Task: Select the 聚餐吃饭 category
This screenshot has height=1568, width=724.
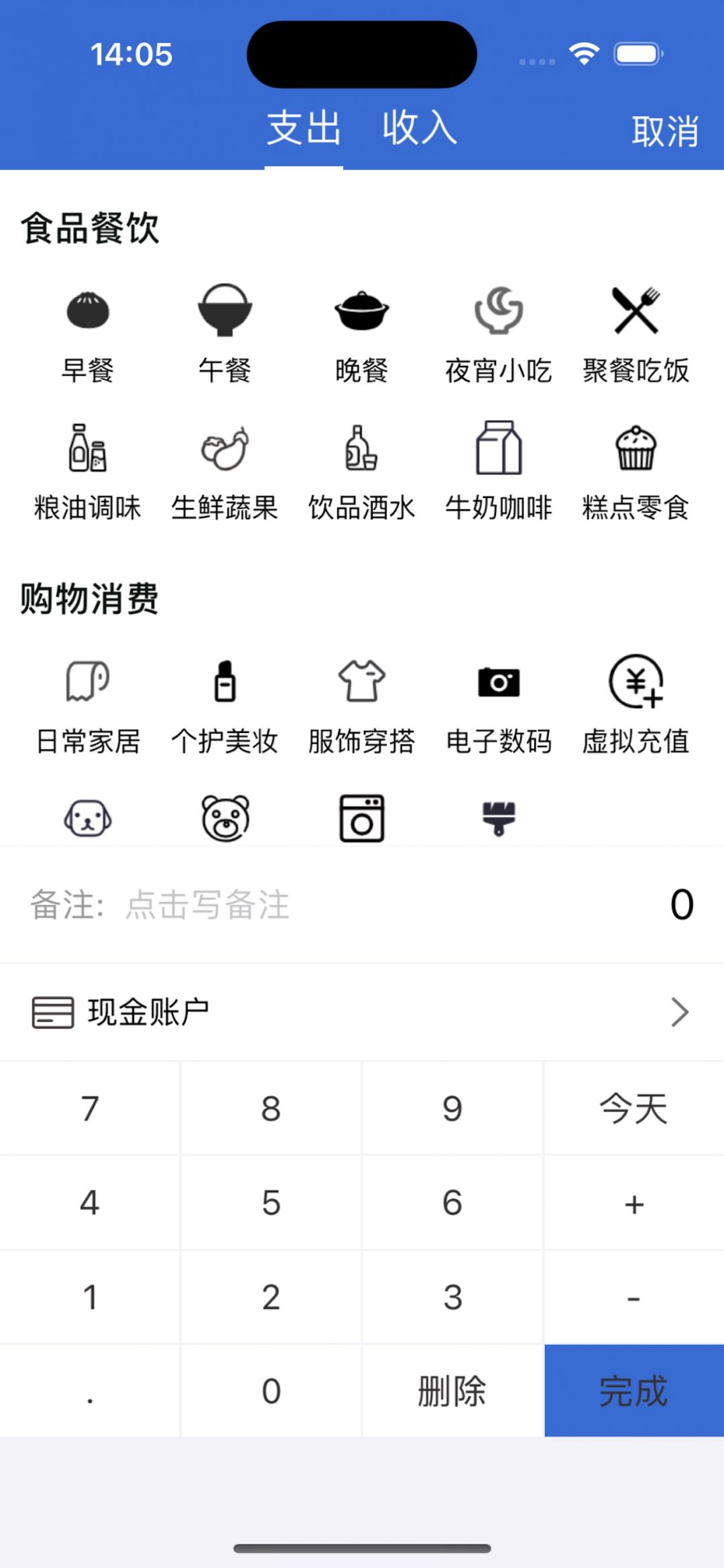Action: [x=636, y=335]
